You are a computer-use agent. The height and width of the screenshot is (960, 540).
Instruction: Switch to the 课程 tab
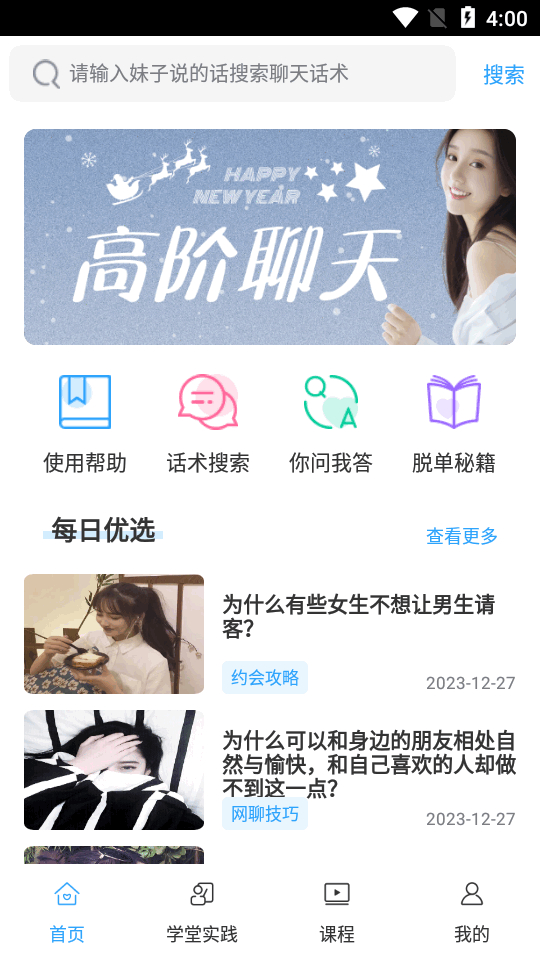(x=337, y=912)
